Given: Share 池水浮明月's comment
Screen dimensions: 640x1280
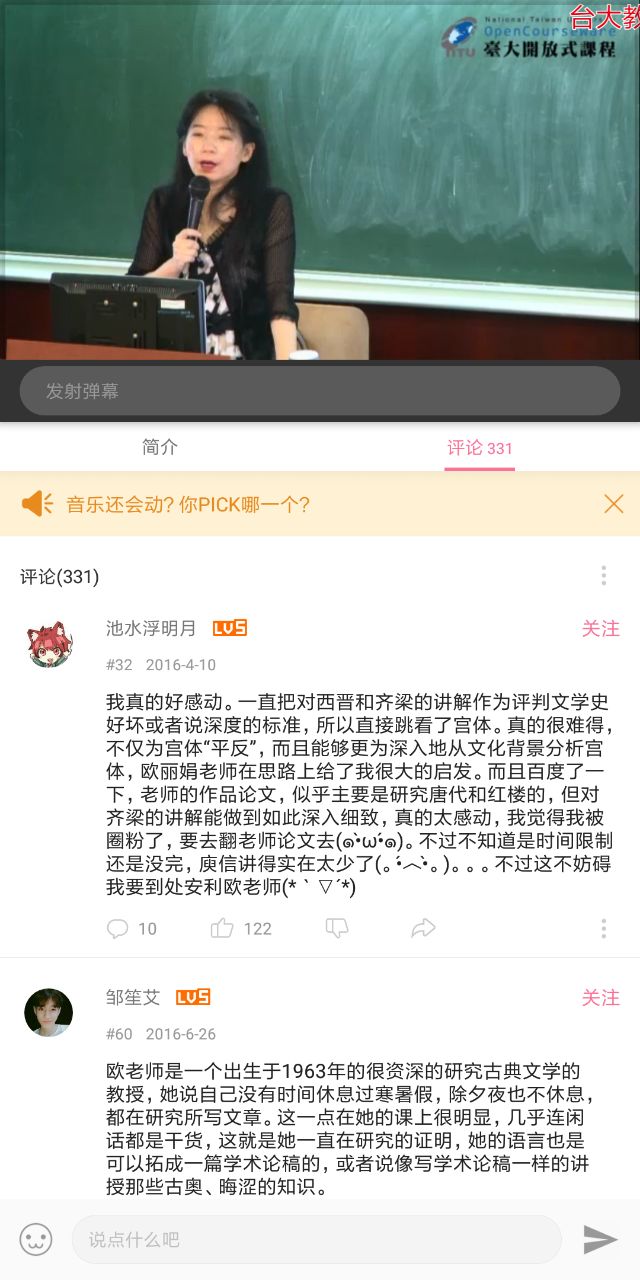Looking at the screenshot, I should pos(423,928).
